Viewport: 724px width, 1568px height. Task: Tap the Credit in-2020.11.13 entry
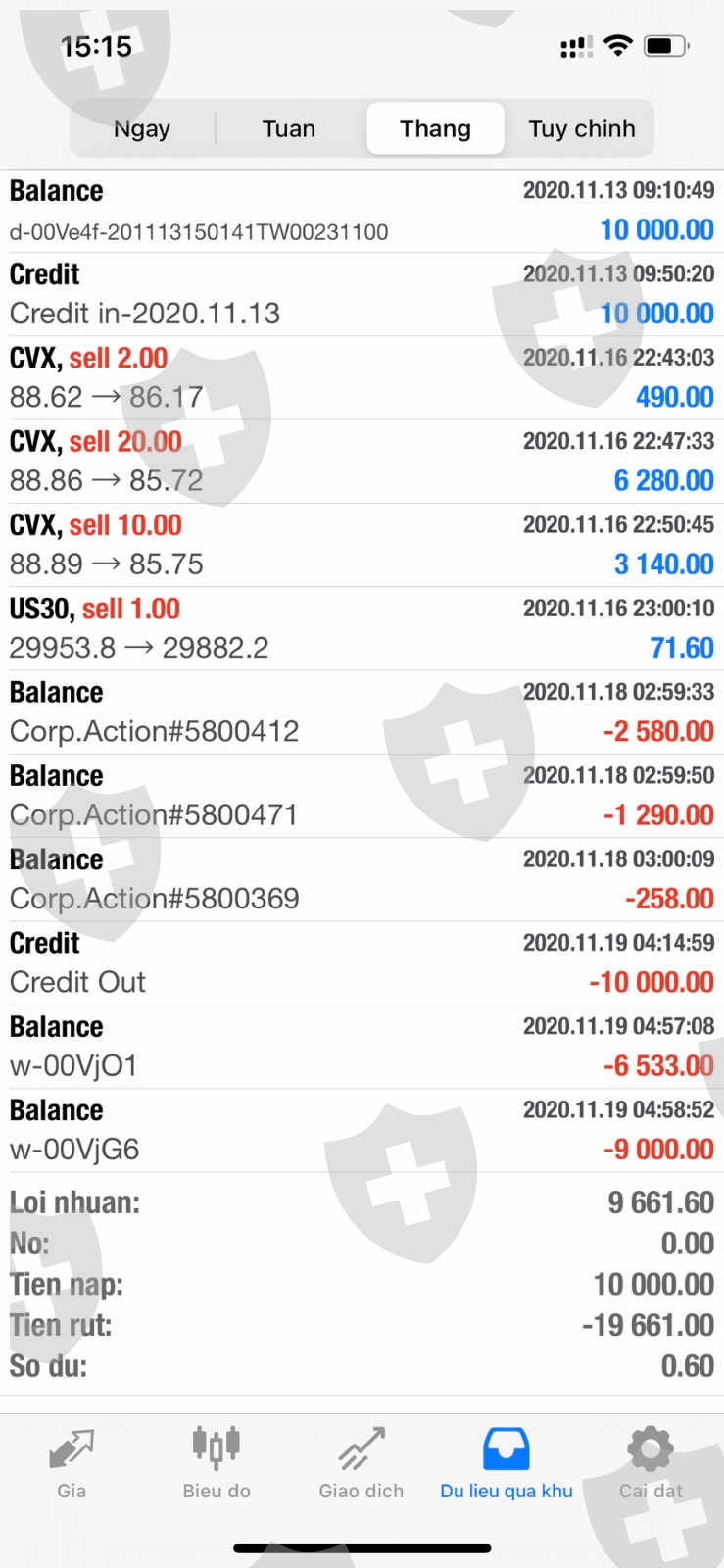(362, 294)
